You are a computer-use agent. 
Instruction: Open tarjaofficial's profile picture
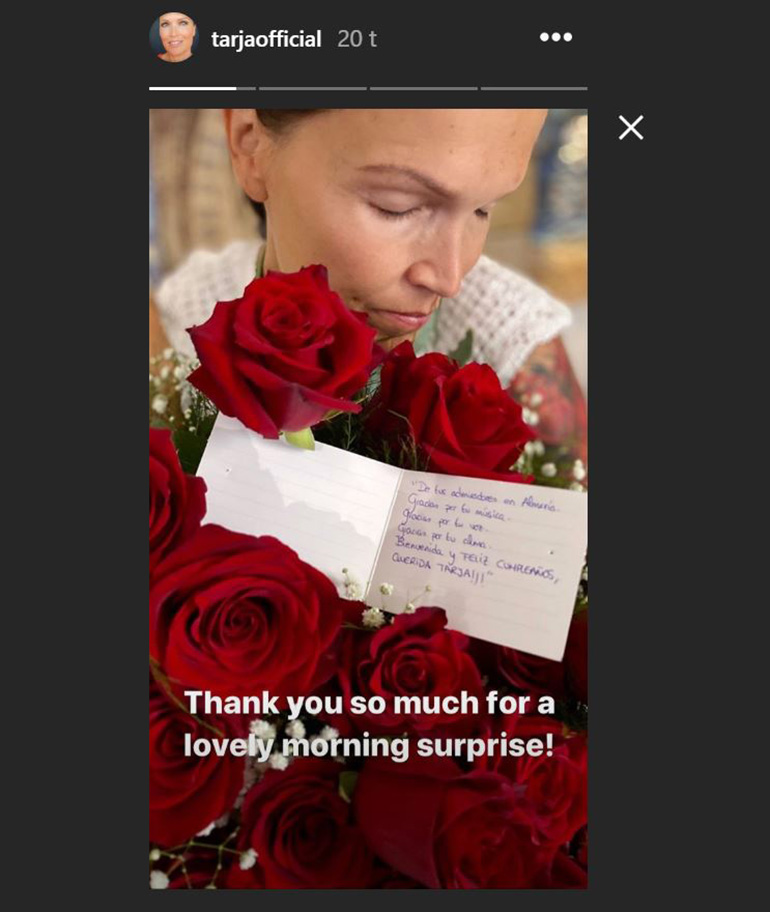coord(174,39)
